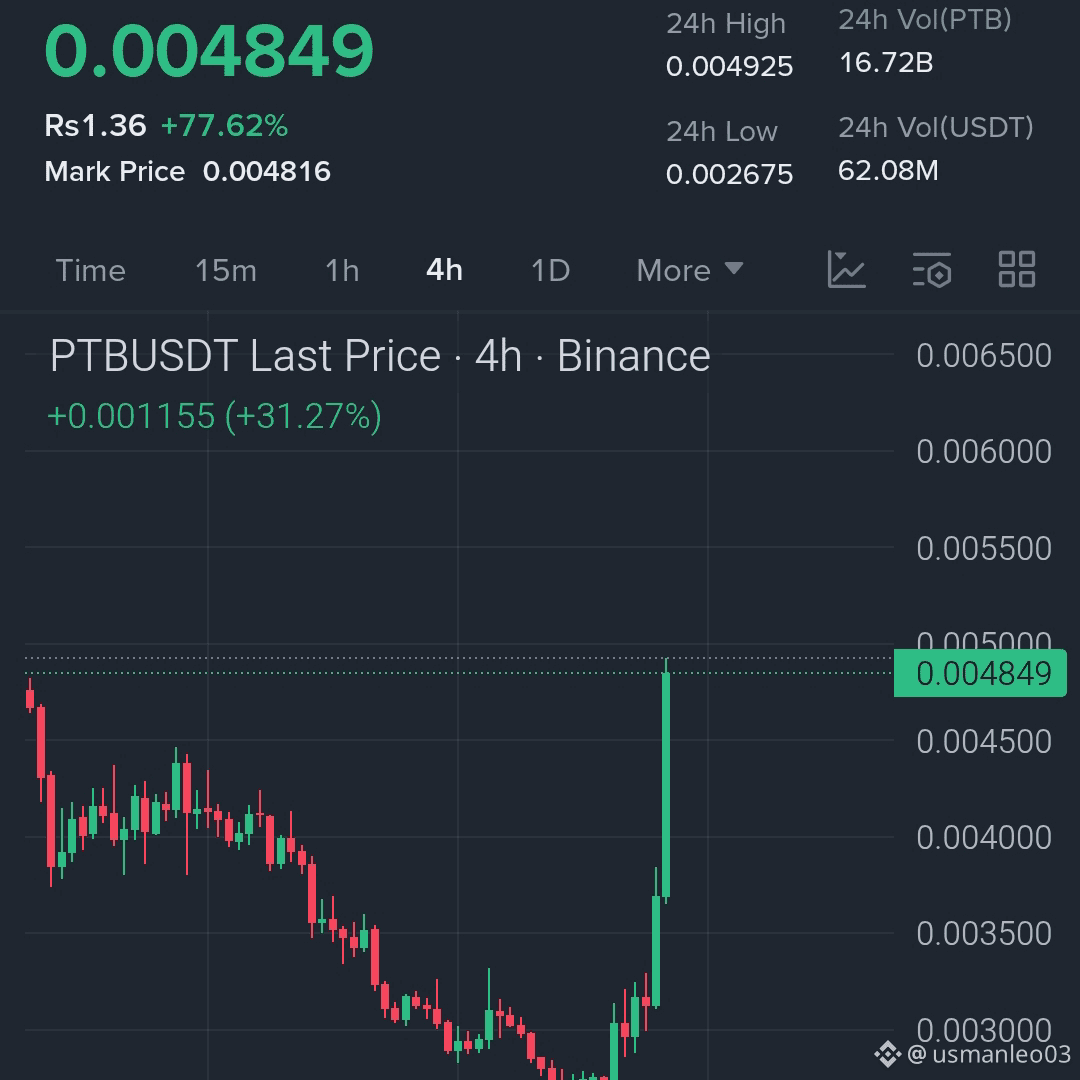Switch to the Time chart view
1080x1080 pixels.
90,271
